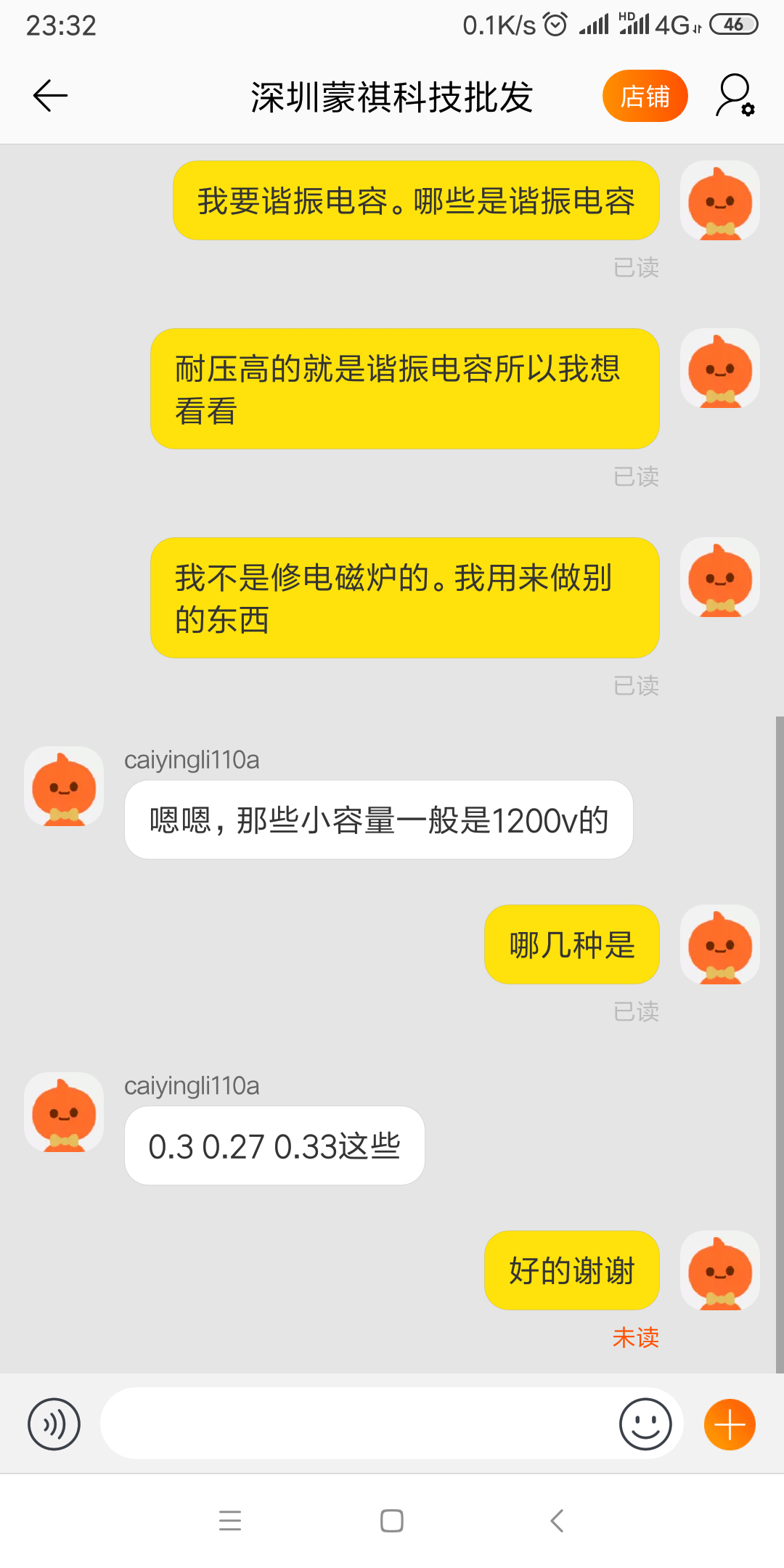Go to the system home screen
Viewport: 784px width, 1568px height.
[x=392, y=1520]
